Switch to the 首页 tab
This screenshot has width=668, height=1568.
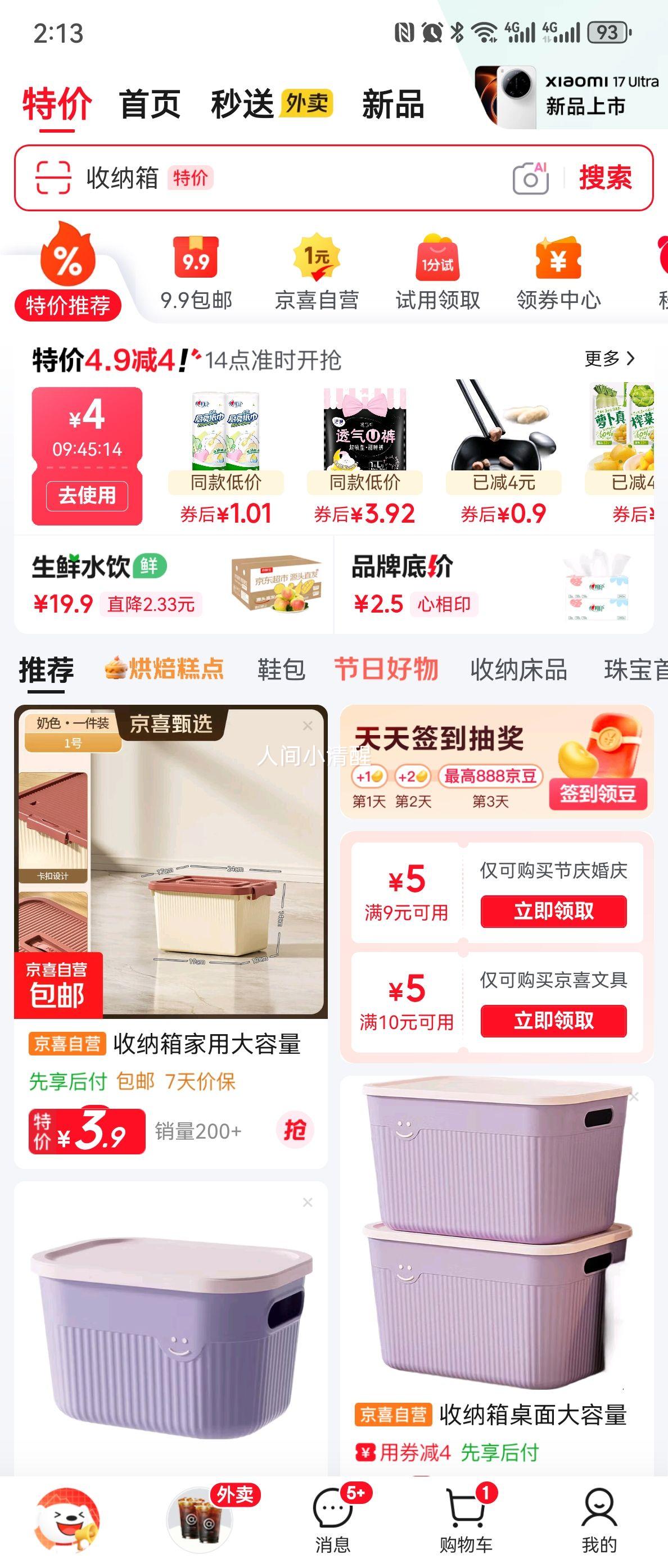tap(149, 105)
